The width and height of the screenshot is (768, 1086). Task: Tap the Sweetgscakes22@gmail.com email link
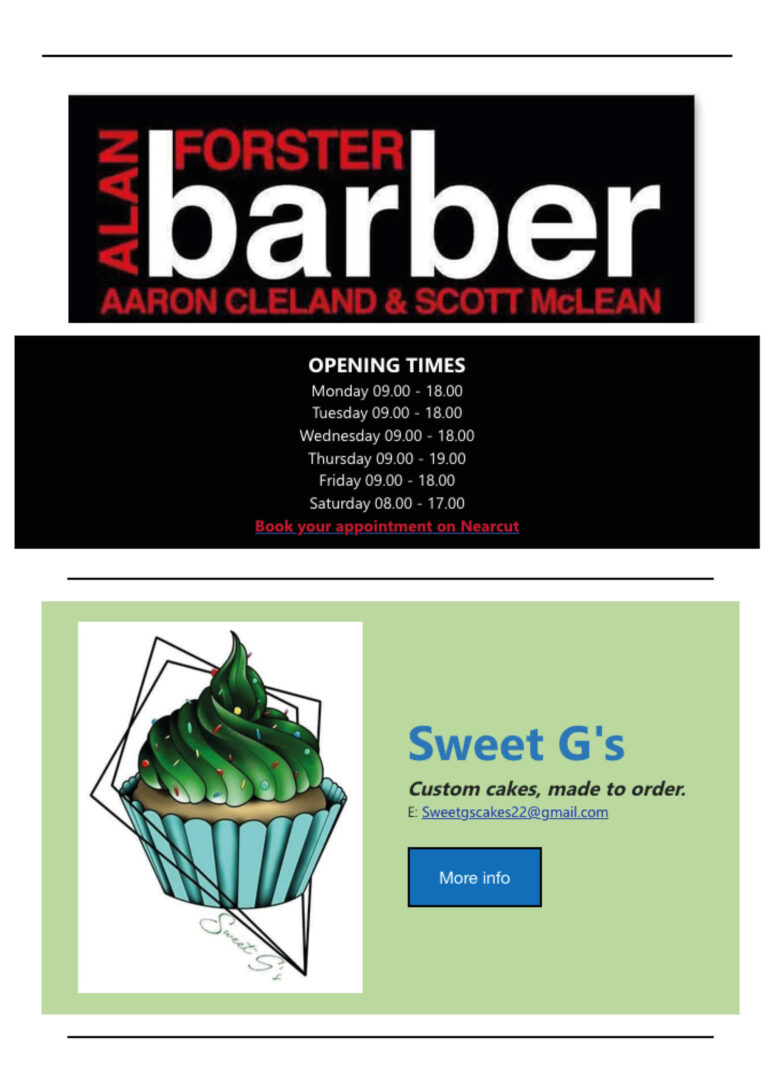(514, 812)
